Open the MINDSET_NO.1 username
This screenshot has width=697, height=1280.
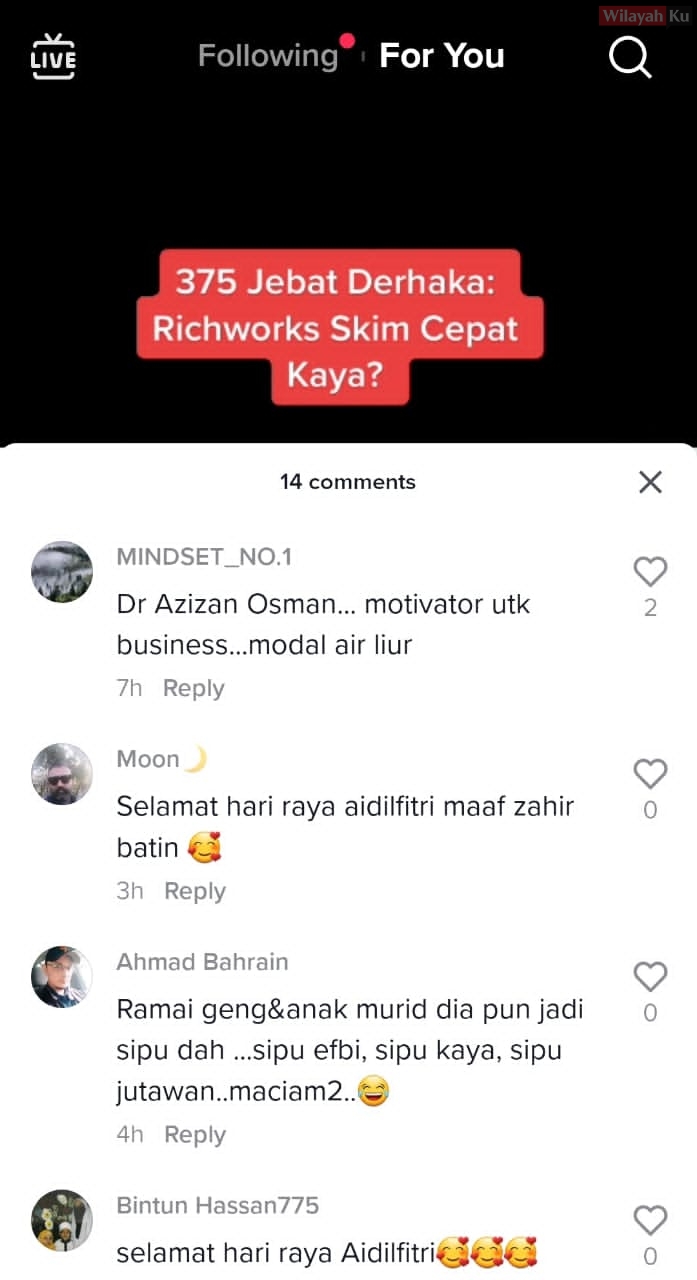pos(204,557)
